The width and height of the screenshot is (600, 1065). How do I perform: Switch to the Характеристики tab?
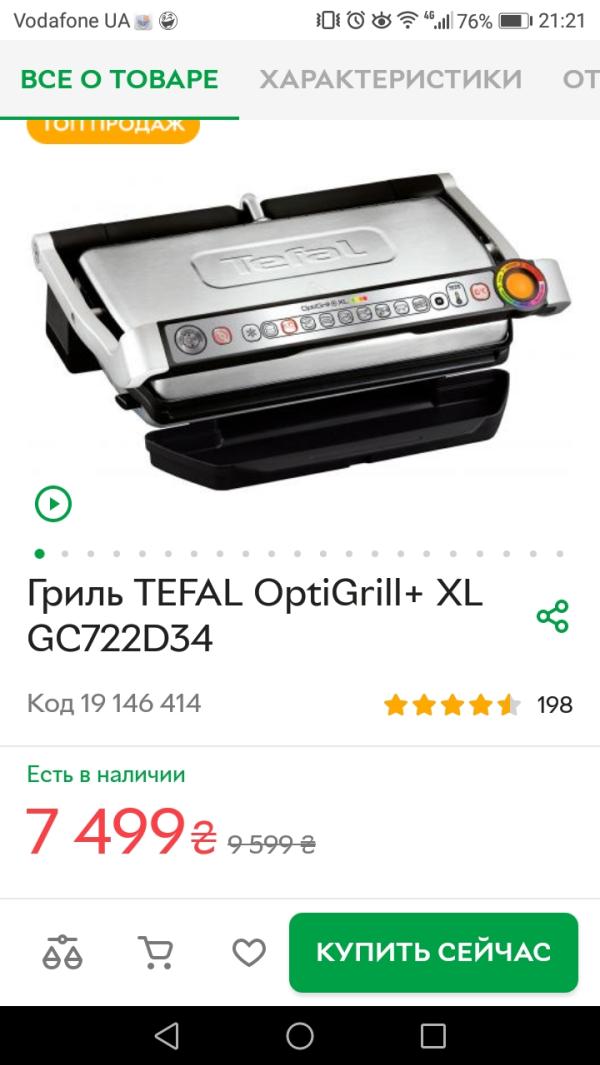pyautogui.click(x=390, y=79)
